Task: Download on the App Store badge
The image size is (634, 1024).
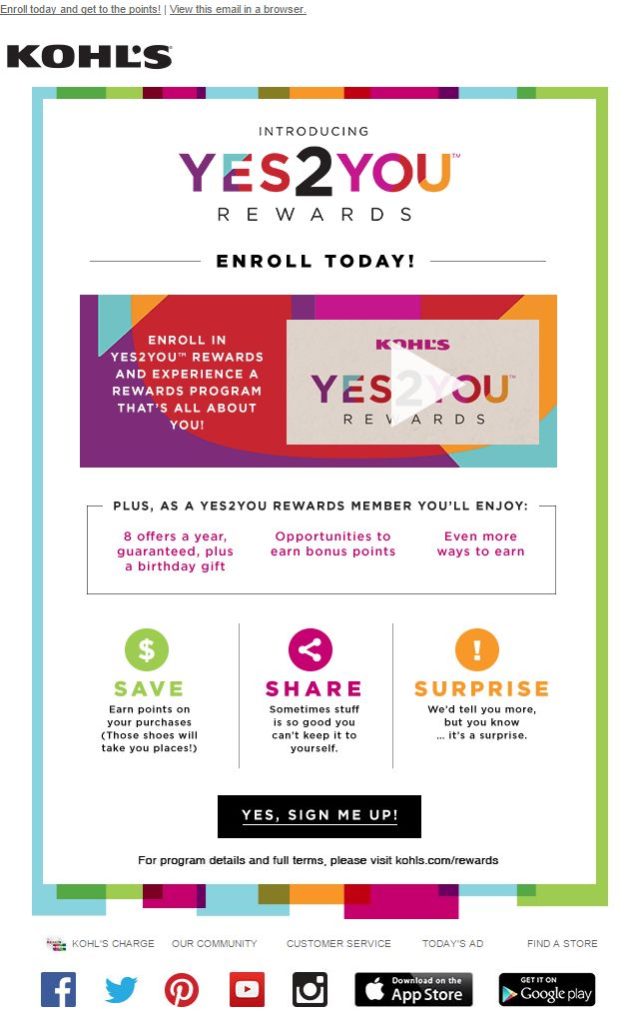Action: [413, 990]
